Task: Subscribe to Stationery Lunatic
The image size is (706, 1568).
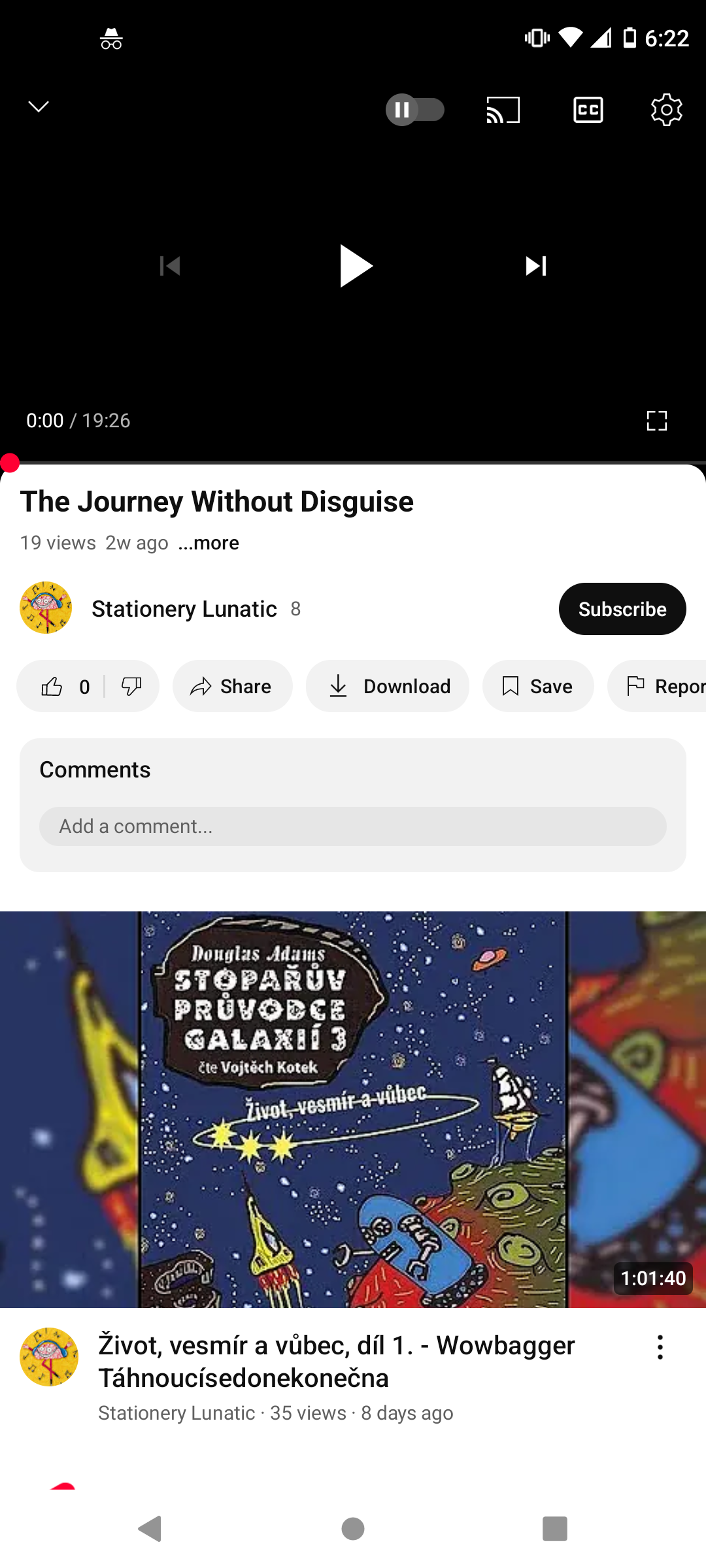Action: pyautogui.click(x=622, y=609)
